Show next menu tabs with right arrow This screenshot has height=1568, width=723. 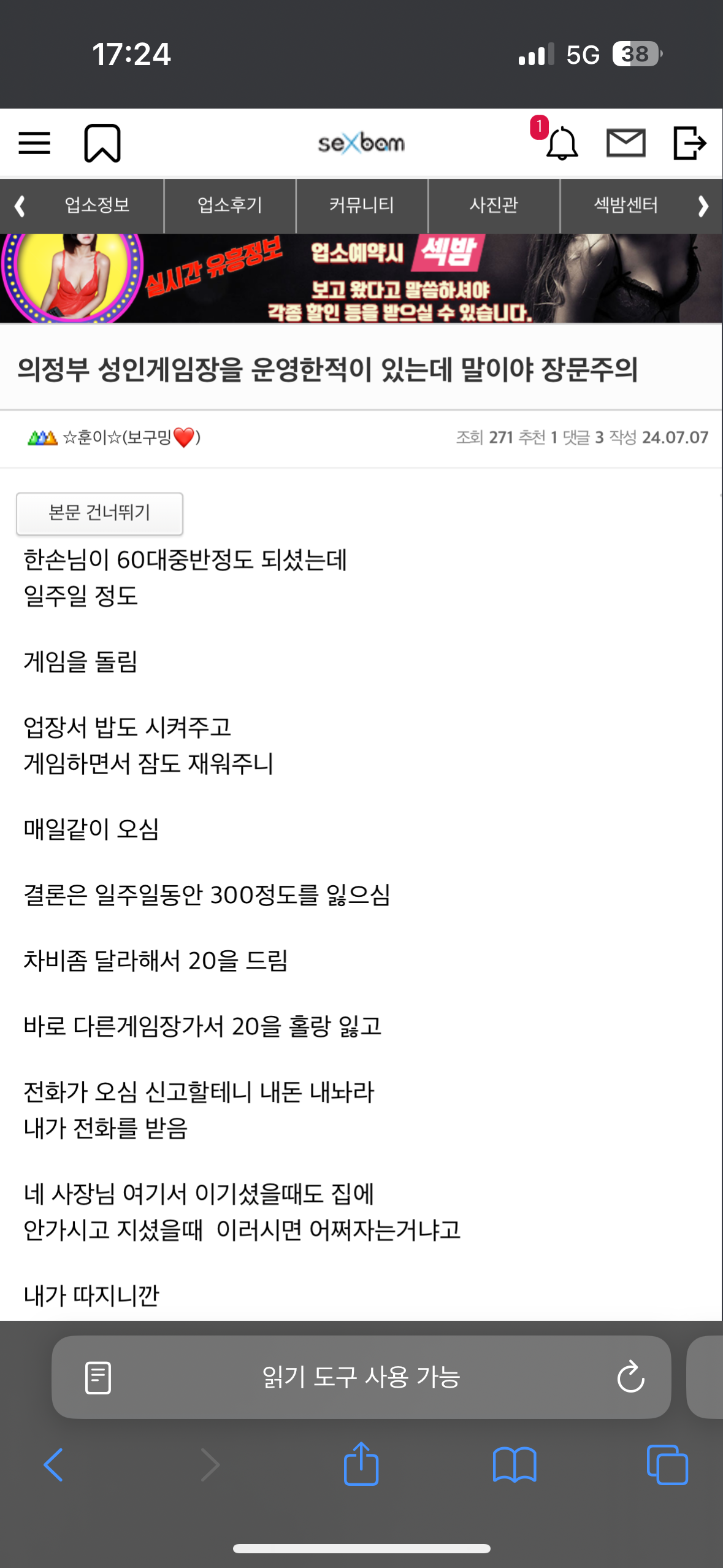pyautogui.click(x=703, y=206)
